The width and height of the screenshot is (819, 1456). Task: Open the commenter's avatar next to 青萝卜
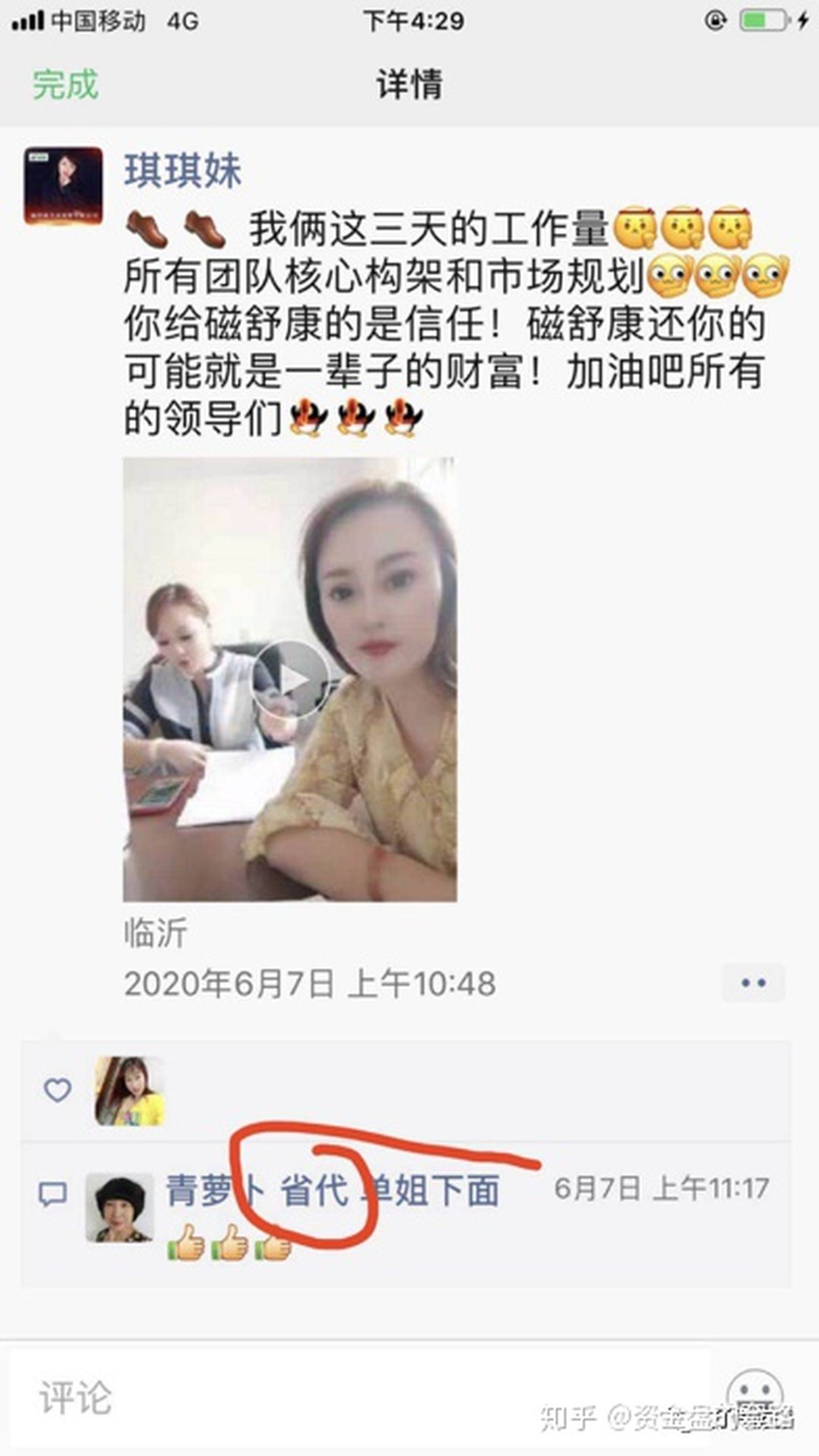click(119, 1207)
